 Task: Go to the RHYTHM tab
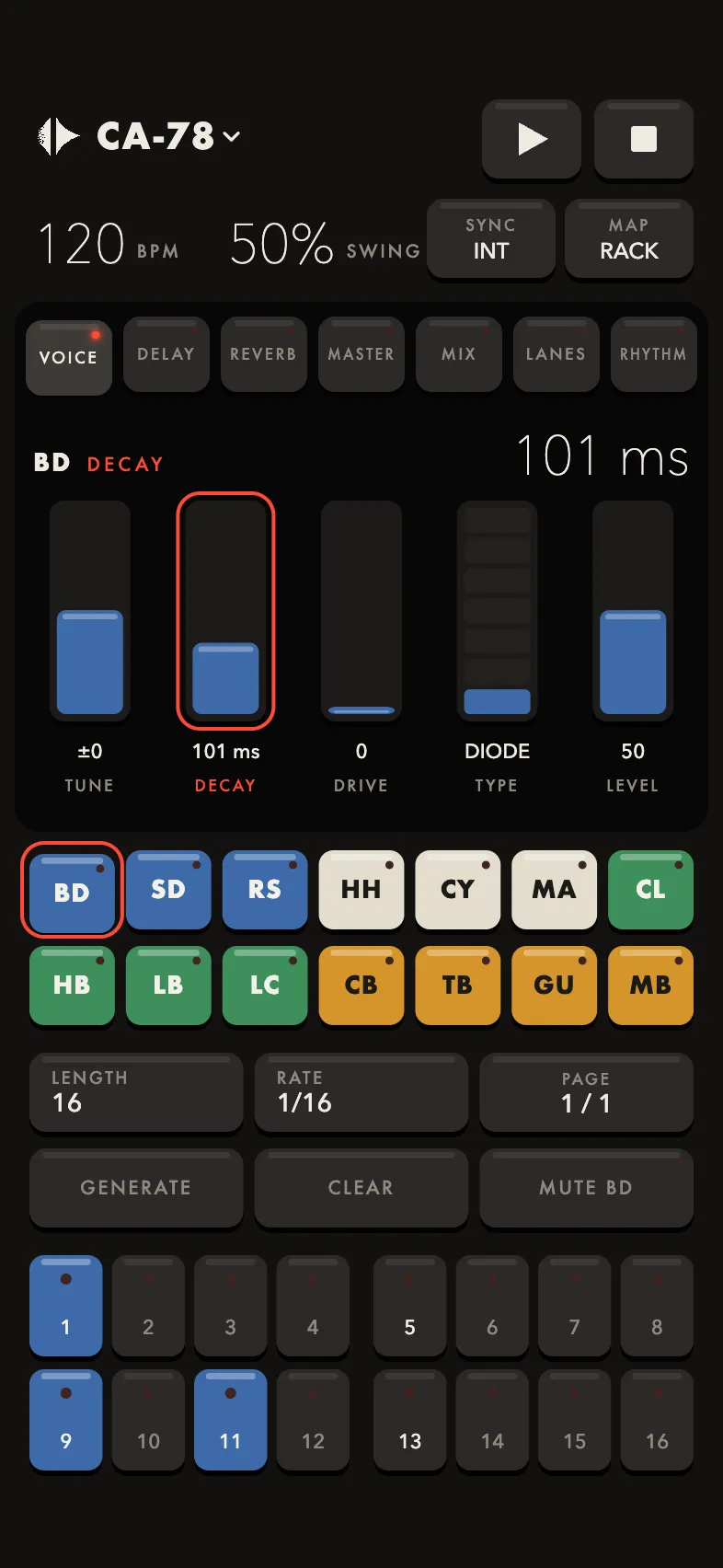653,354
